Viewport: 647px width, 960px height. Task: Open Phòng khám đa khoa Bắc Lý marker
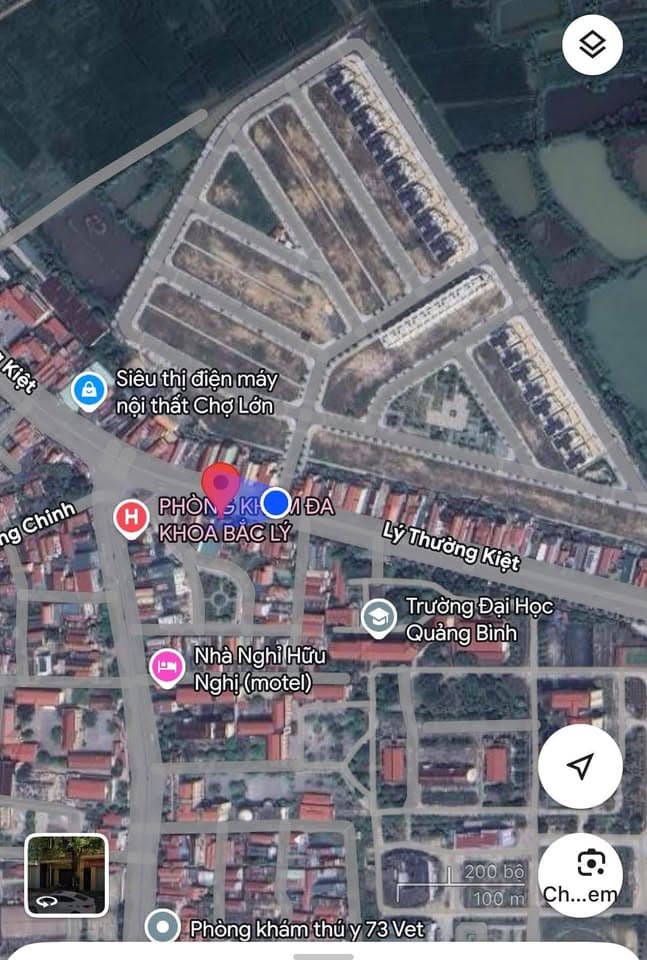[x=130, y=518]
